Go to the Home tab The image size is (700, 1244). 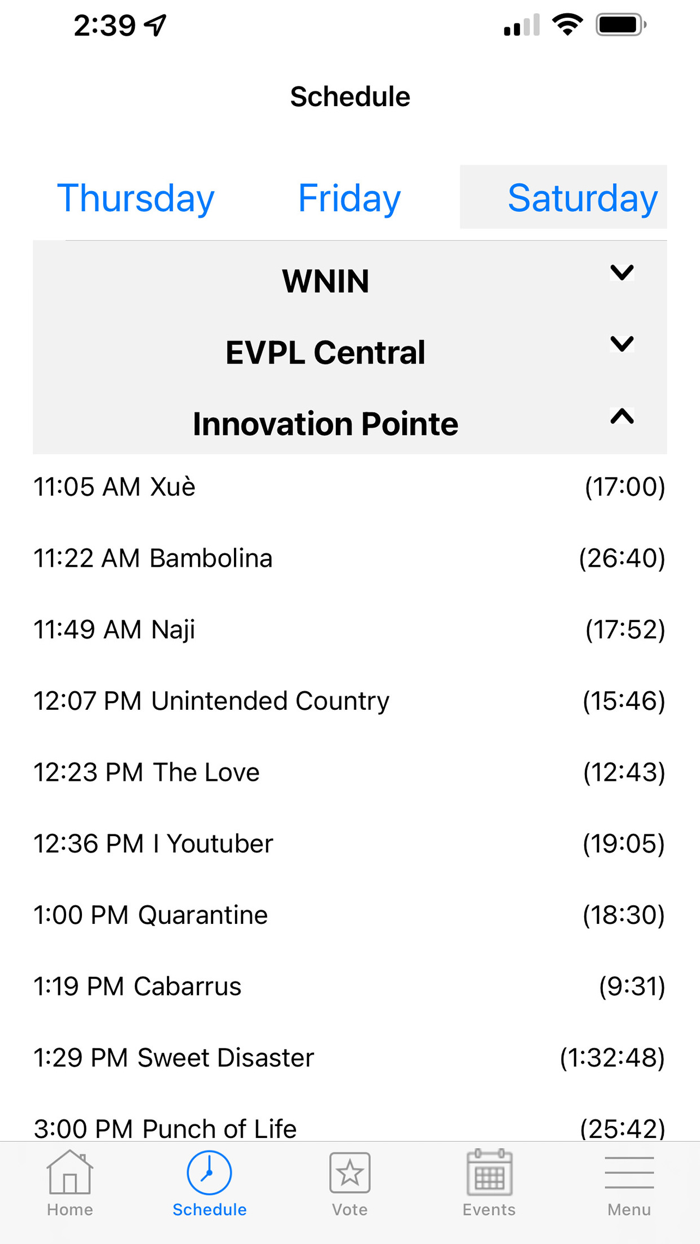click(x=70, y=1184)
